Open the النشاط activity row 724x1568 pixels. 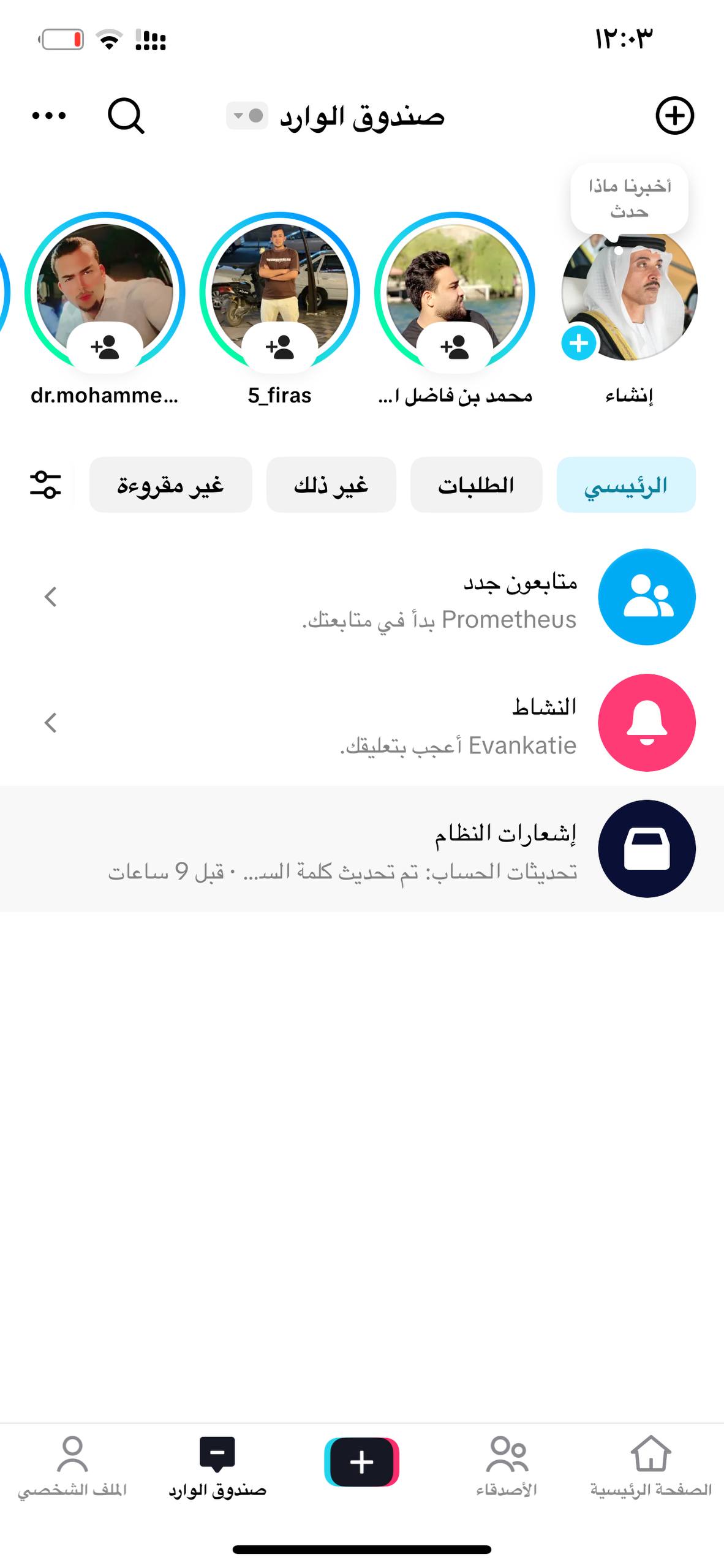pos(368,723)
